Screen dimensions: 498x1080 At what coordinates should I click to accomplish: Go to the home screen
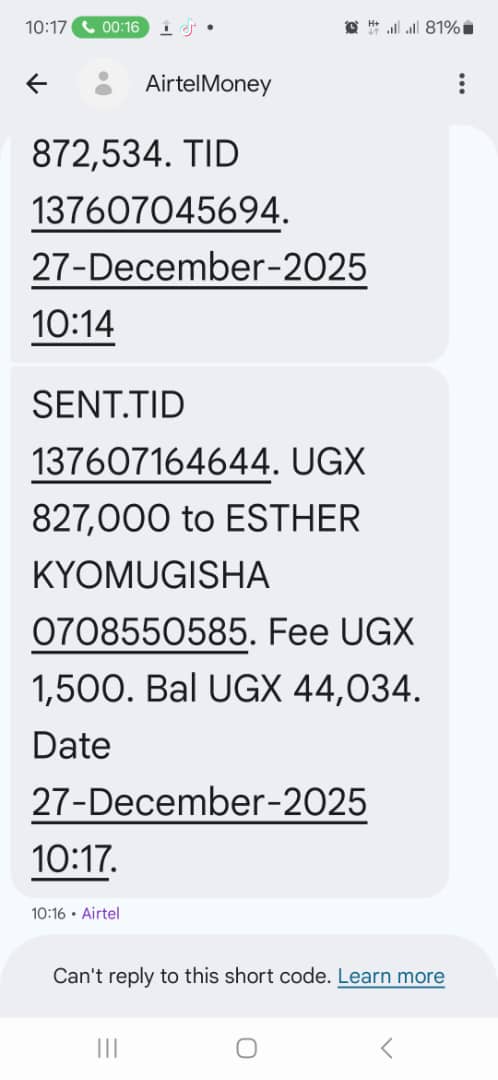(247, 1048)
